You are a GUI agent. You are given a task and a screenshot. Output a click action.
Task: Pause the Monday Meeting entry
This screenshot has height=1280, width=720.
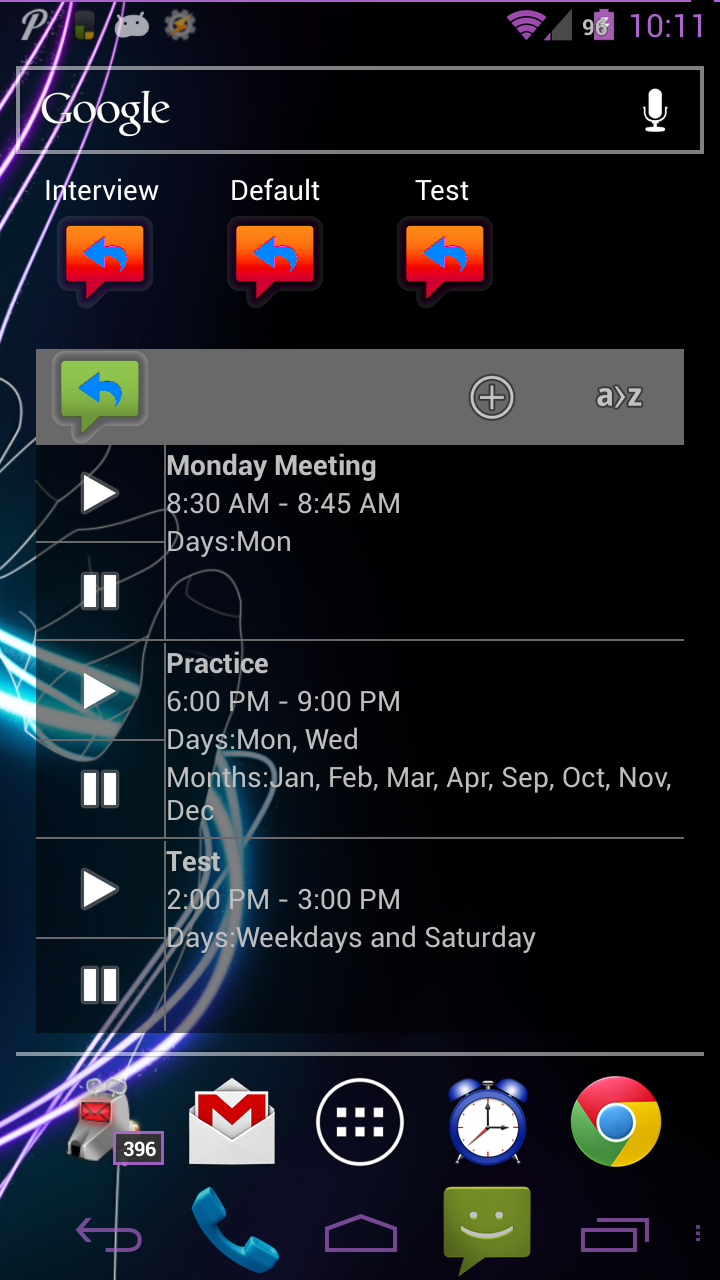100,591
